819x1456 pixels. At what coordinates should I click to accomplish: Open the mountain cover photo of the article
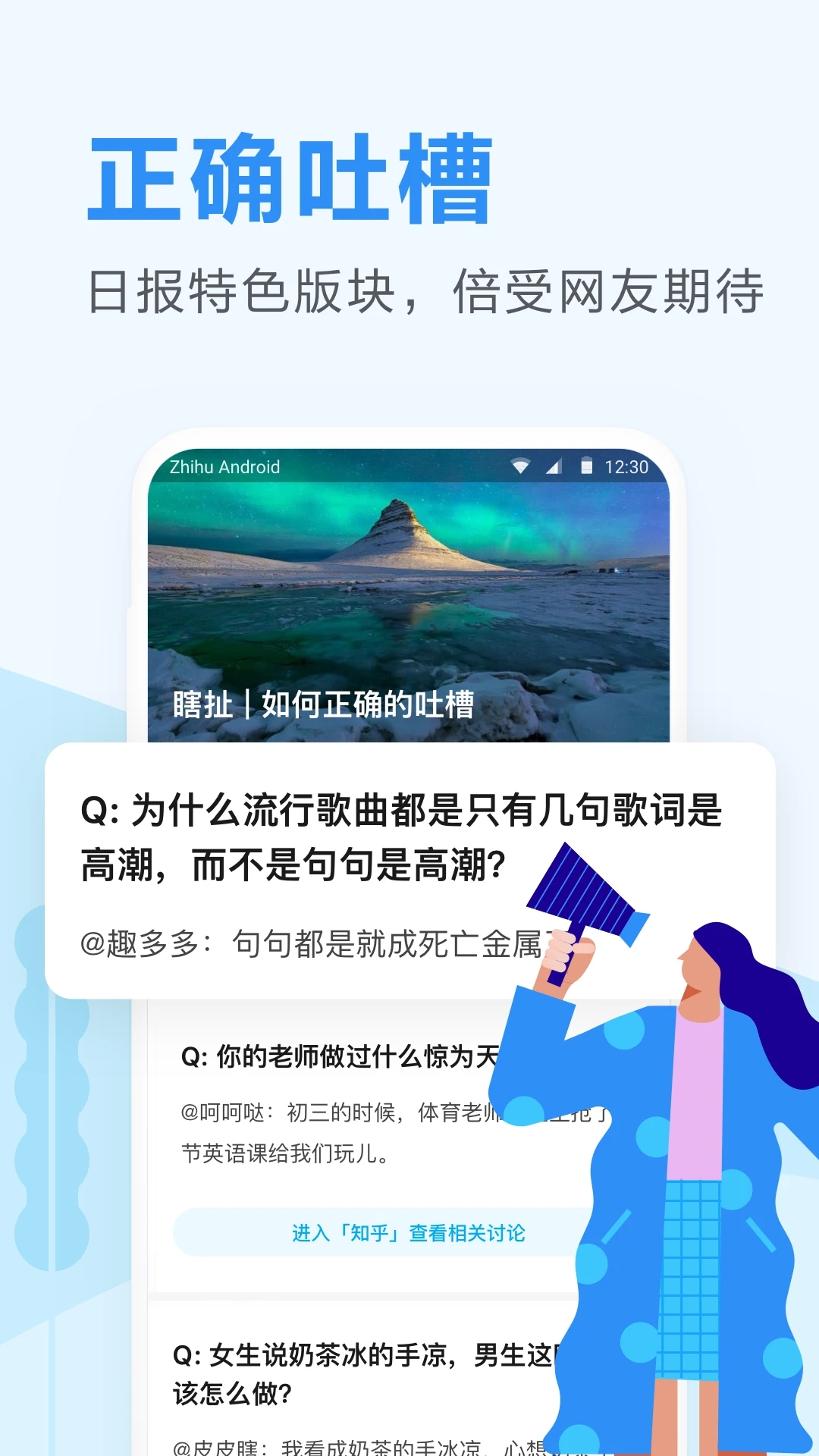[x=402, y=591]
